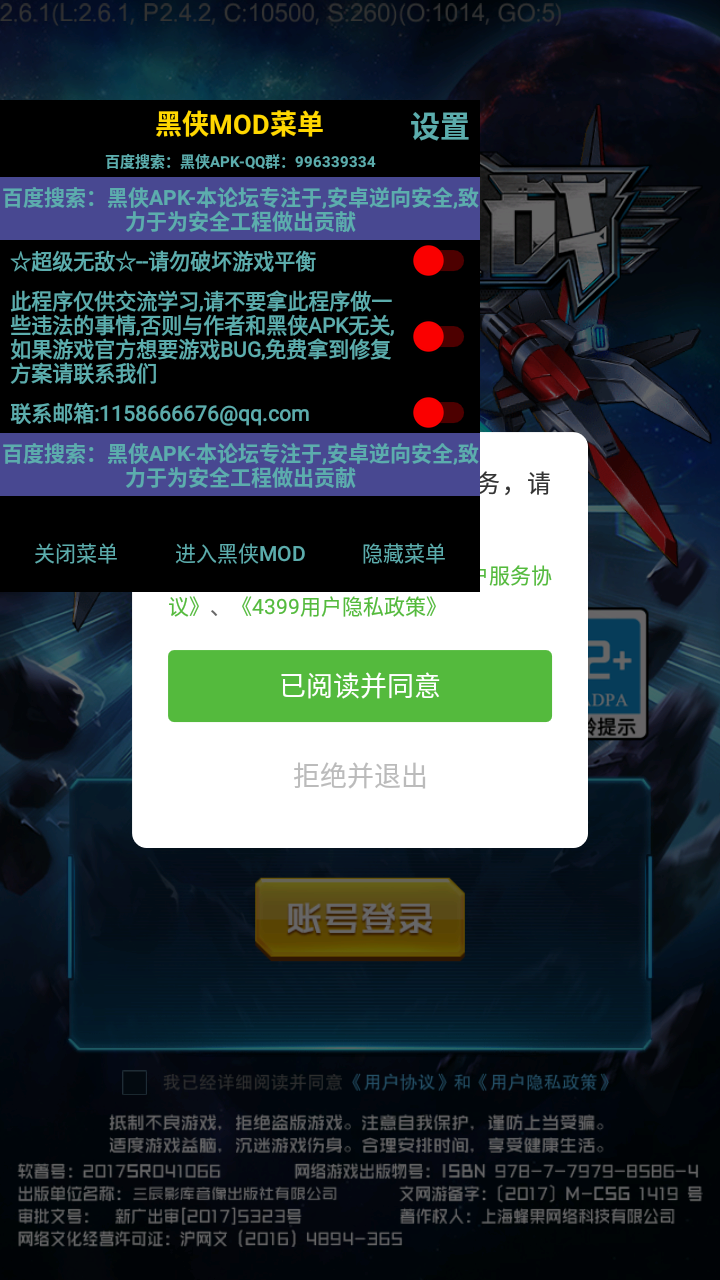
Task: Tap 关闭菜单 to close the menu
Action: pos(76,554)
